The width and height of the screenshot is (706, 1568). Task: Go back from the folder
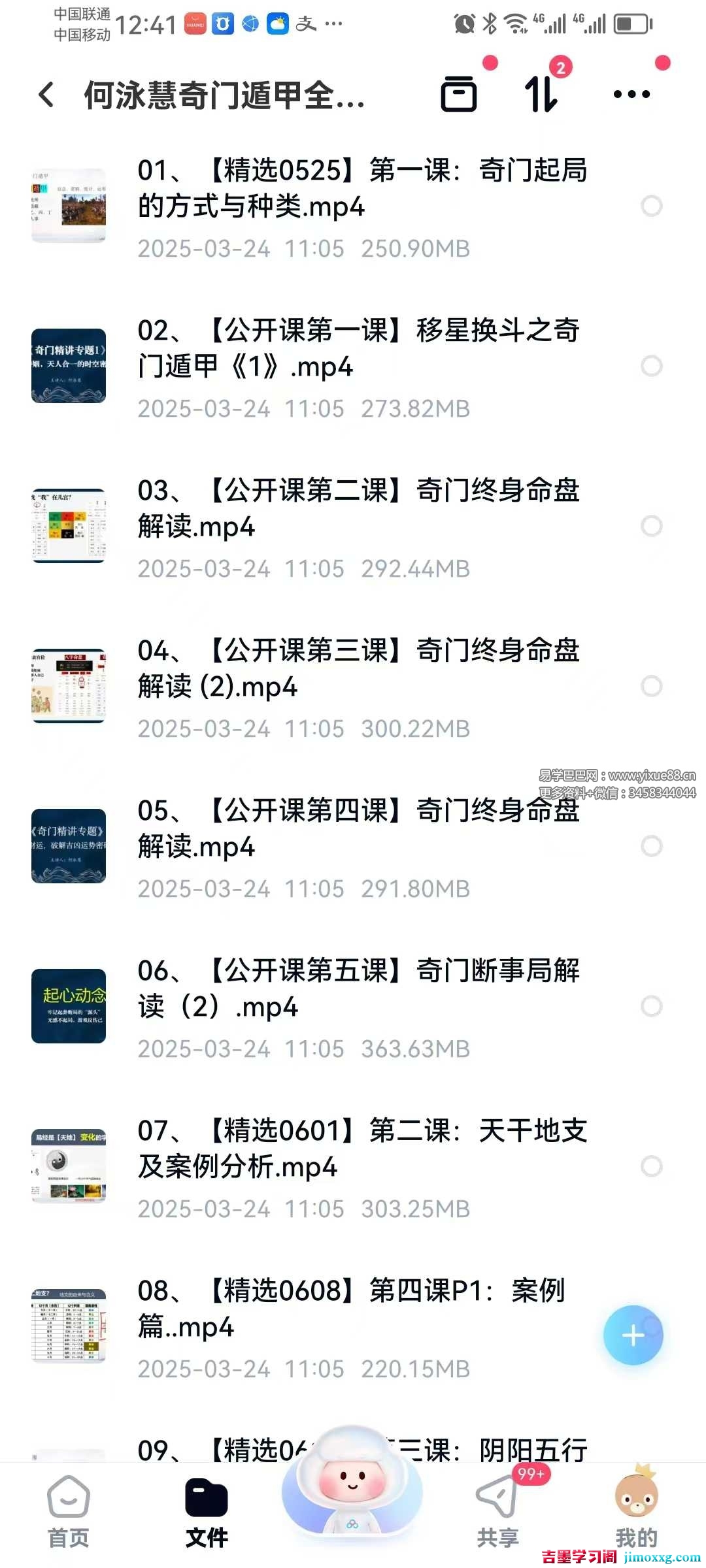(46, 95)
